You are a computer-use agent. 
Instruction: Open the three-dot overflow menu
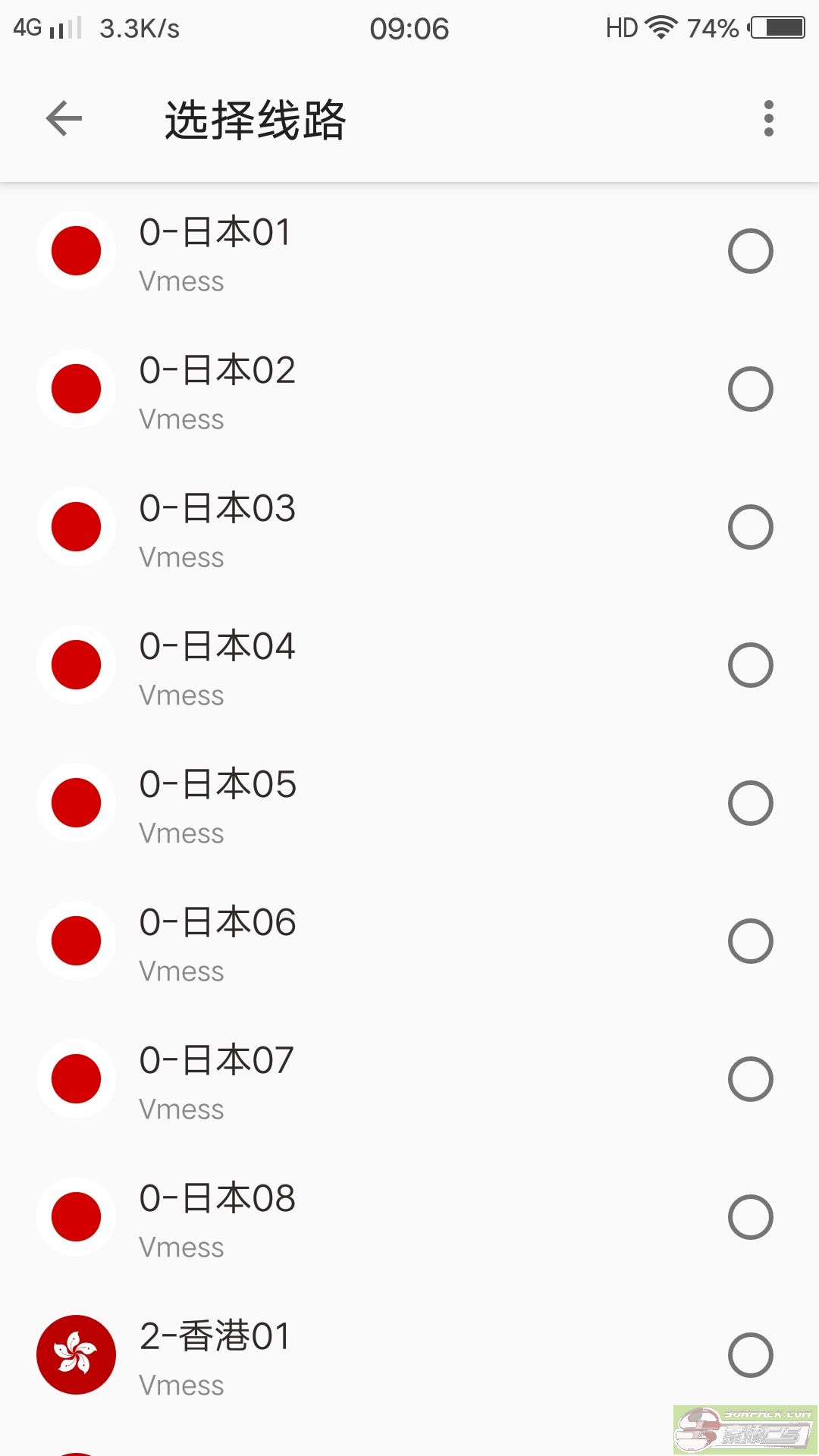coord(768,119)
